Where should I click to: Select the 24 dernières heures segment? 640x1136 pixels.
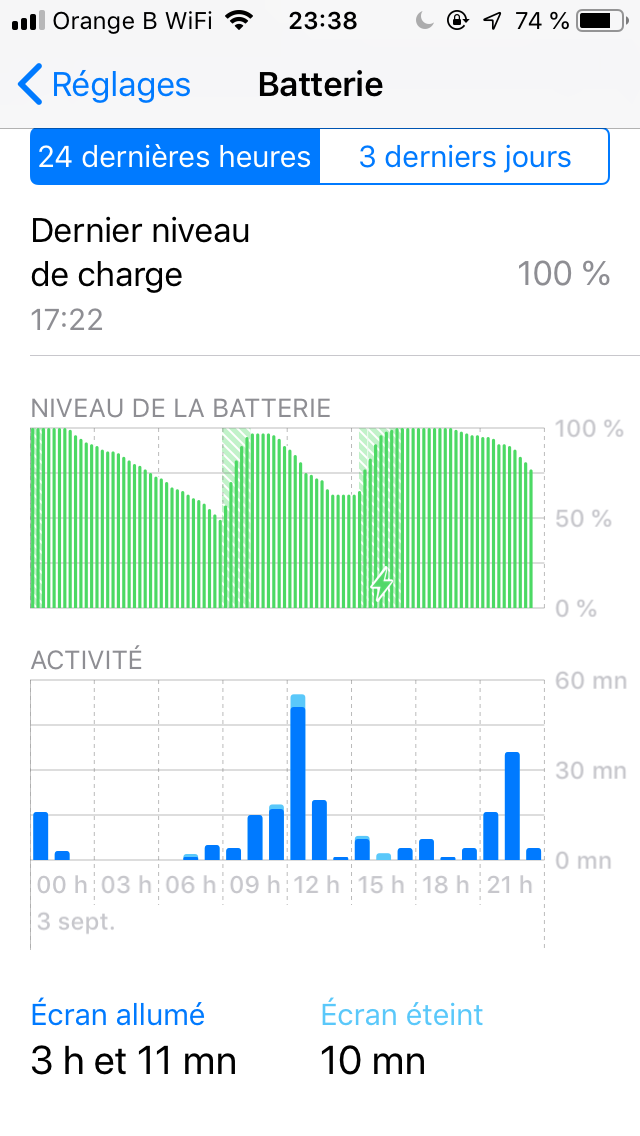click(x=175, y=157)
